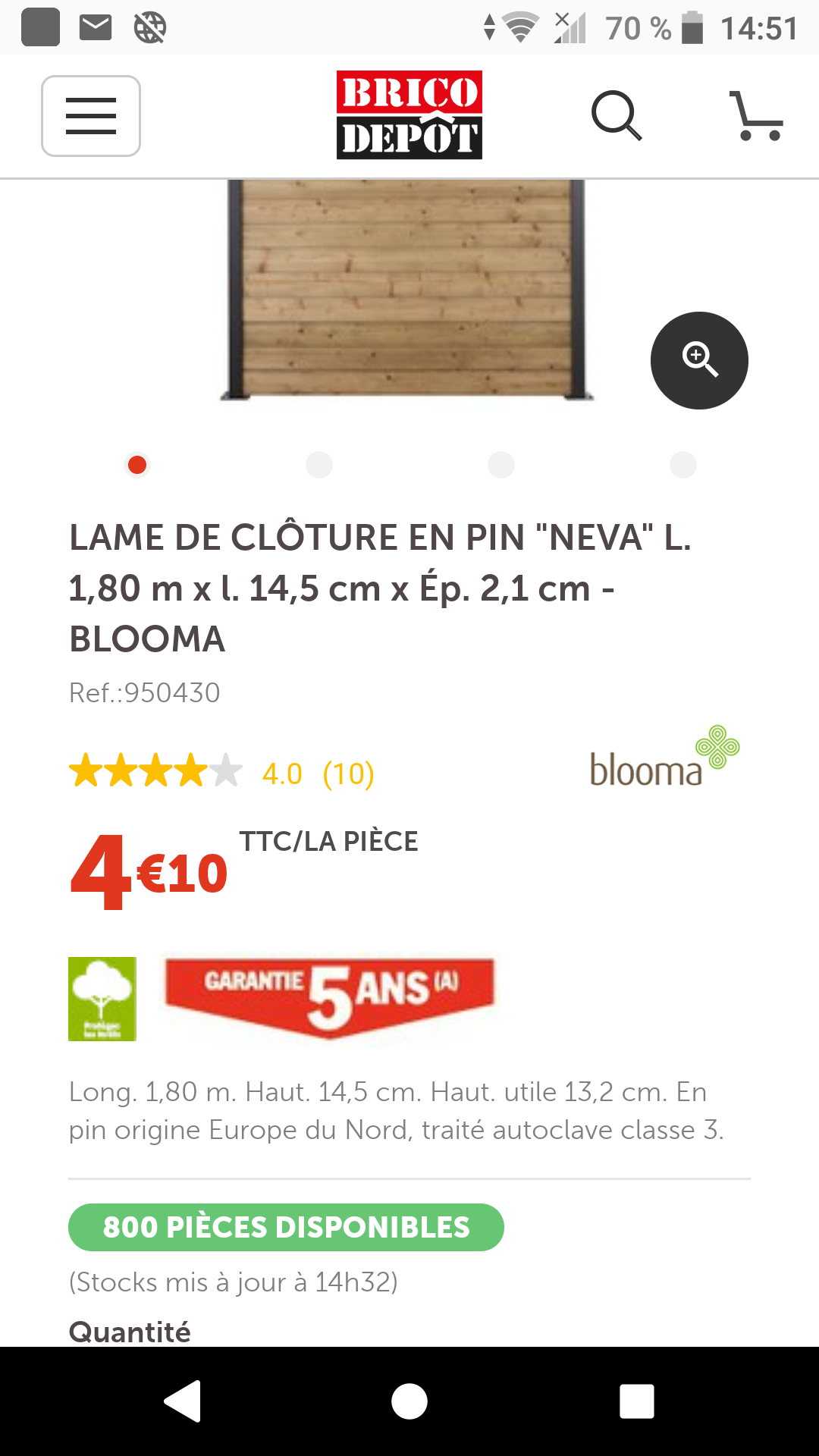Open the hamburger navigation menu

91,116
